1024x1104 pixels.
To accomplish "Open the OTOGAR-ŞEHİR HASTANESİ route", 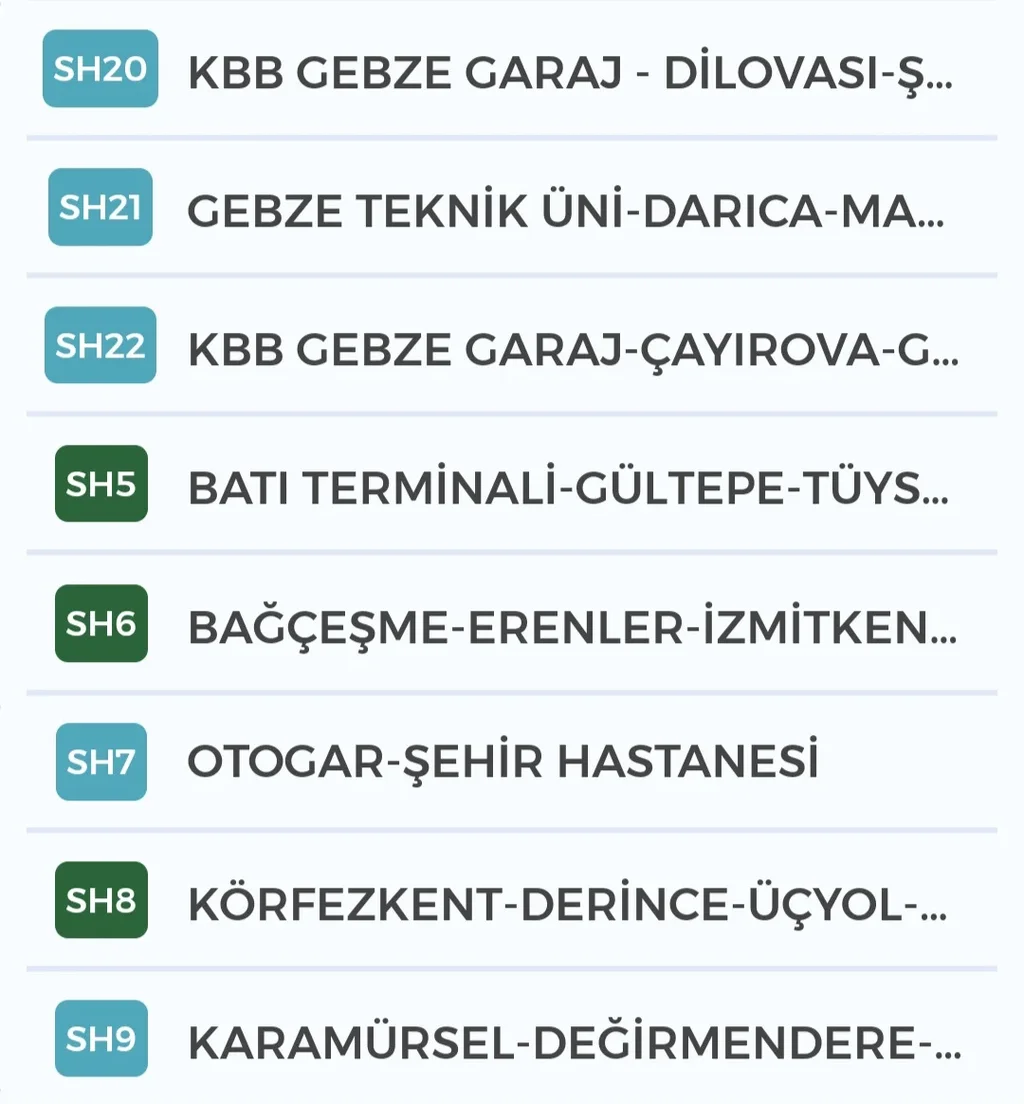I will (x=505, y=763).
